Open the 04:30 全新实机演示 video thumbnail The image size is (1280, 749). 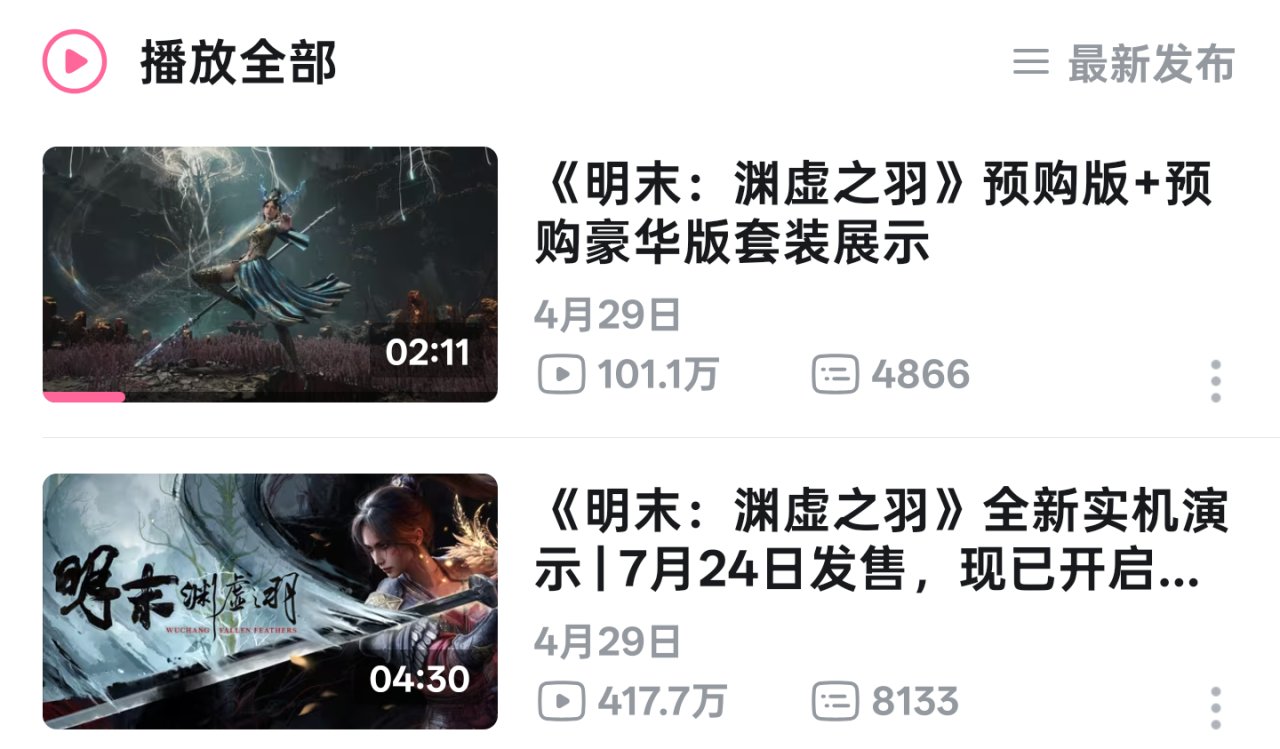270,600
